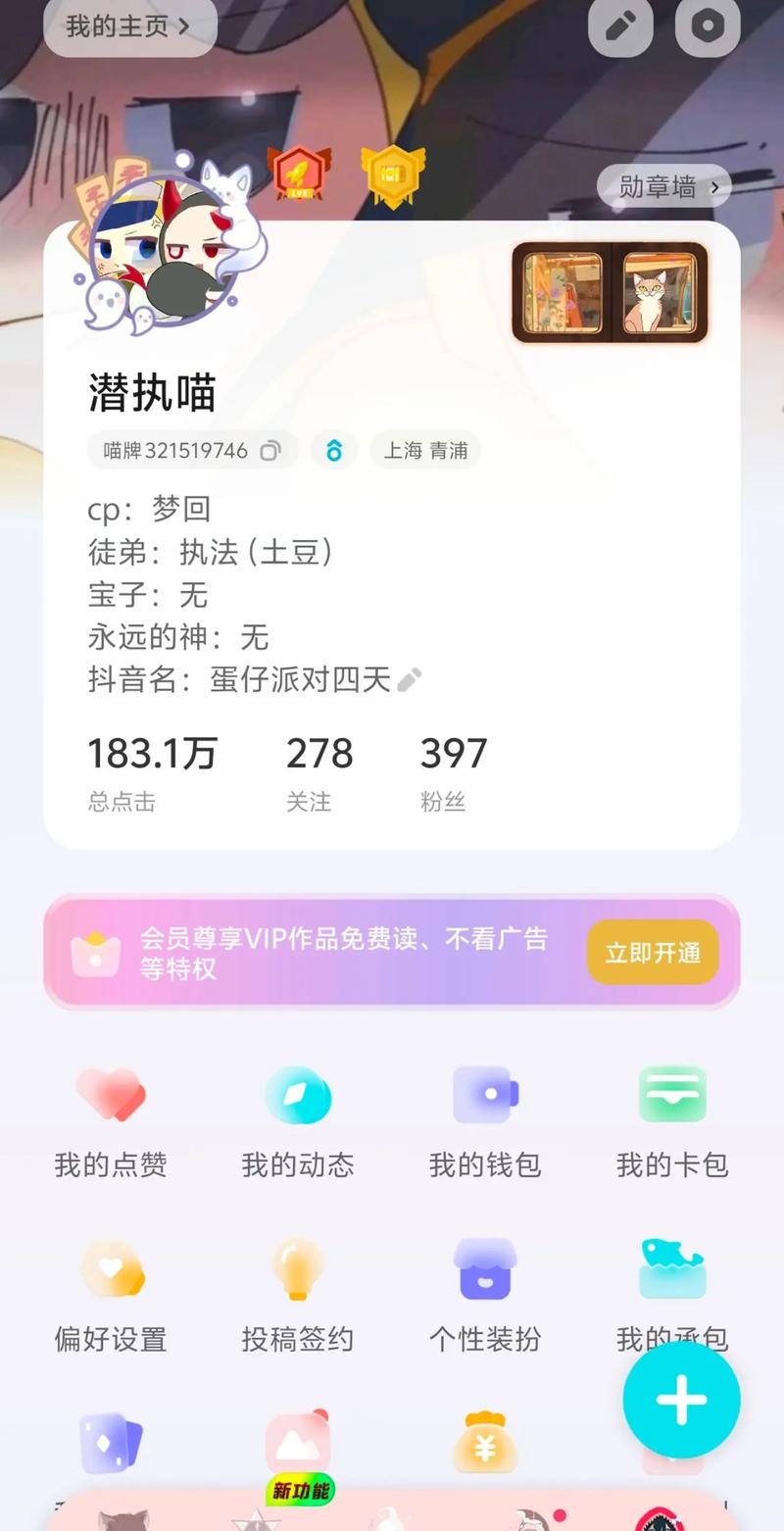Viewport: 784px width, 1531px height.
Task: Tap 立即开通 to activate VIP
Action: click(x=652, y=952)
